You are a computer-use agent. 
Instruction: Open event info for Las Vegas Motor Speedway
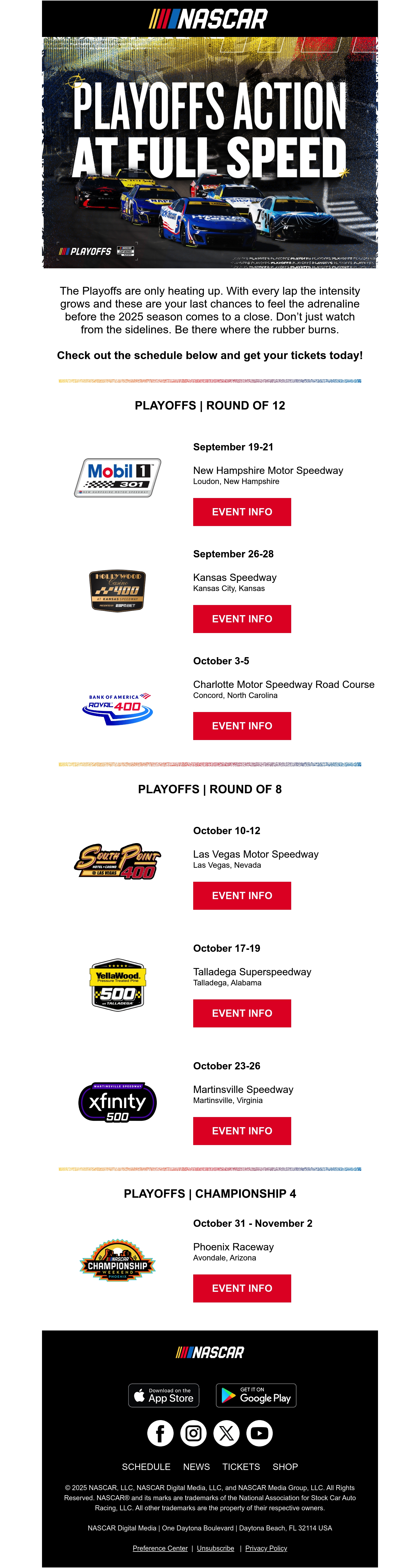click(242, 896)
